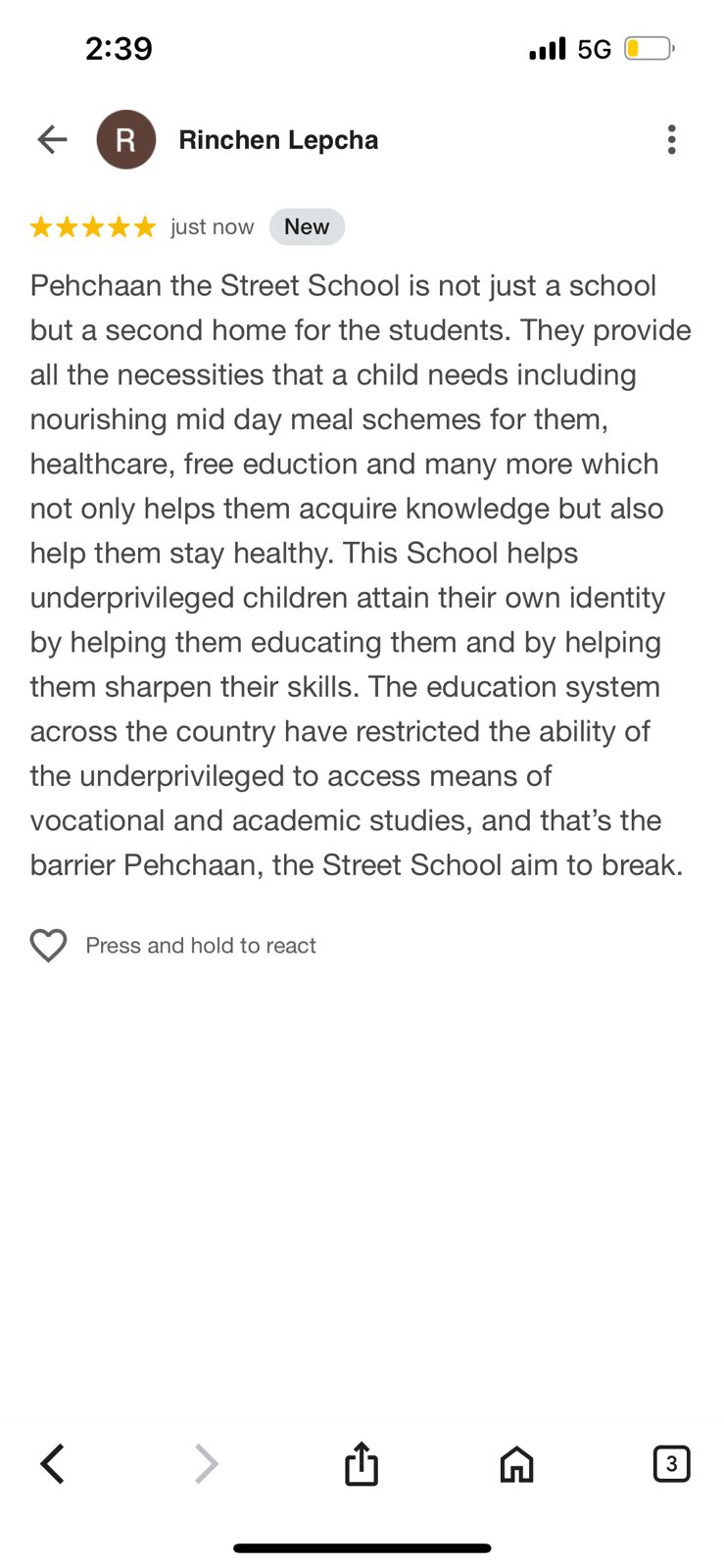Tap the browser back chevron

point(53,1464)
